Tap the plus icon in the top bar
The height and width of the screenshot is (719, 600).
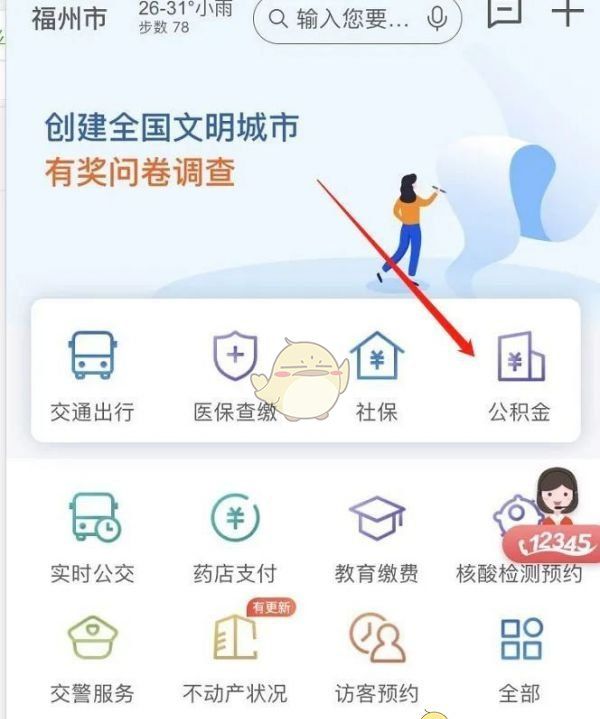[x=568, y=12]
